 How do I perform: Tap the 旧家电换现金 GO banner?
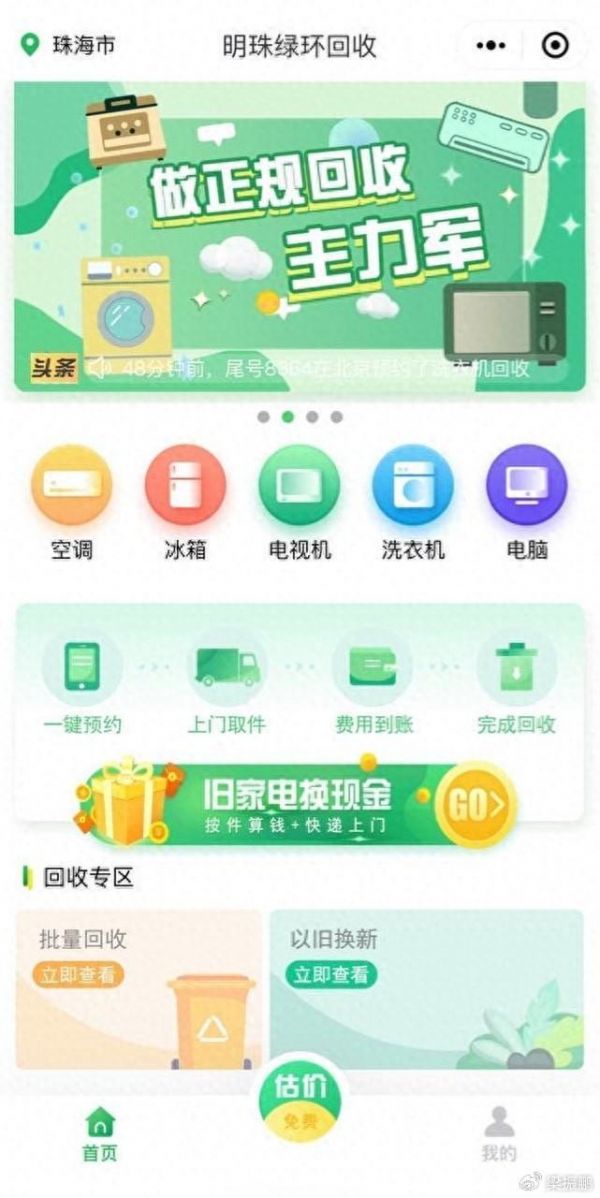click(x=300, y=802)
